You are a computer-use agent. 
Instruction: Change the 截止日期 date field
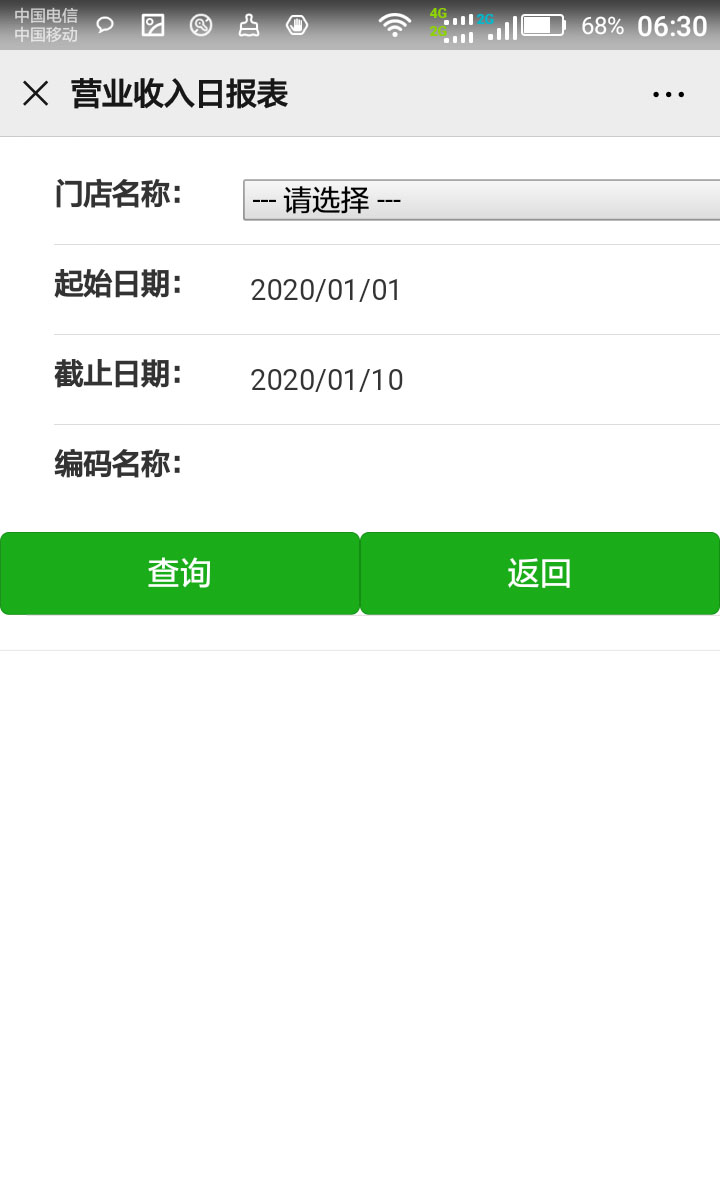pyautogui.click(x=481, y=379)
